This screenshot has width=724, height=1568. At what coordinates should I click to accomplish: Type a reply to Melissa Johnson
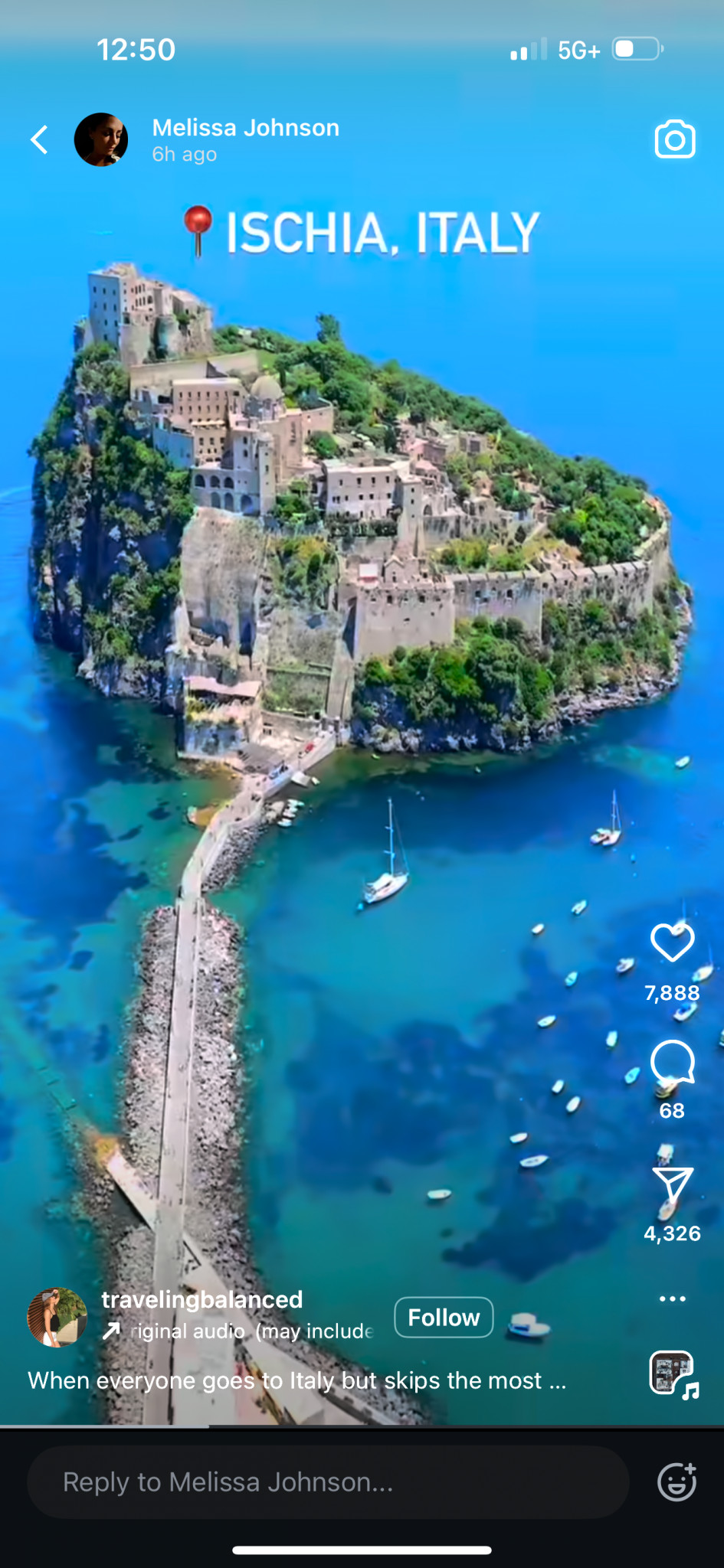point(328,1482)
